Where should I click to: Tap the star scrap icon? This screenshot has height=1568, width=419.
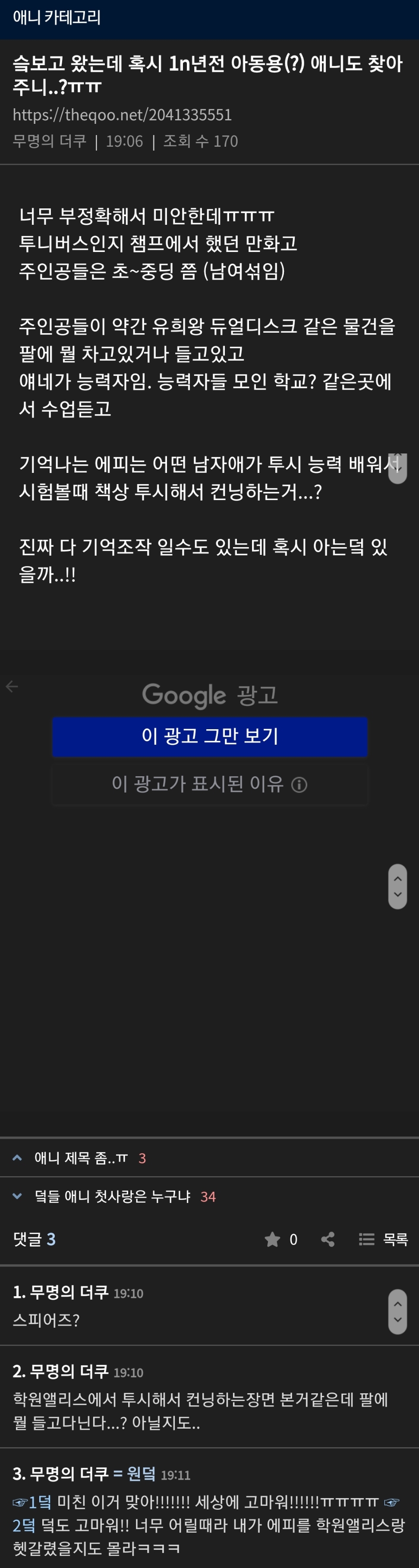click(272, 1239)
